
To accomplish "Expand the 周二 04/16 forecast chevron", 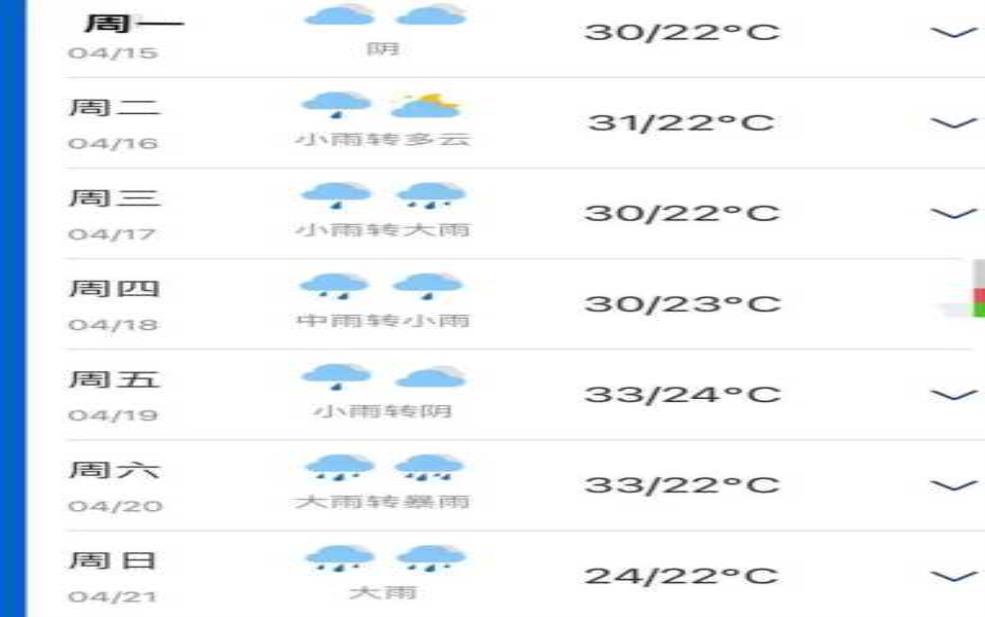I will click(x=953, y=123).
